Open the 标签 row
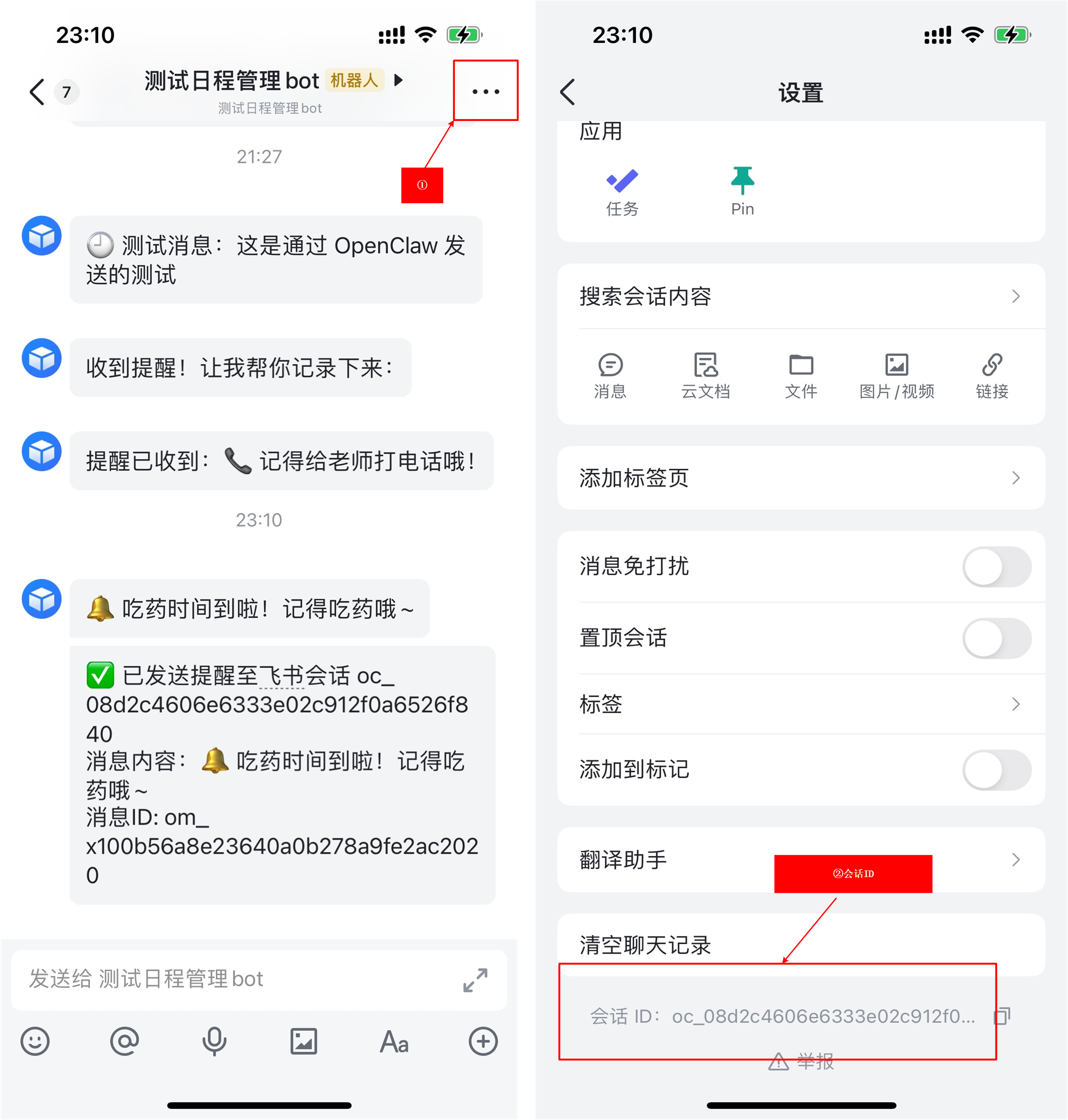Screen dimensions: 1068x1120 pyautogui.click(x=800, y=704)
